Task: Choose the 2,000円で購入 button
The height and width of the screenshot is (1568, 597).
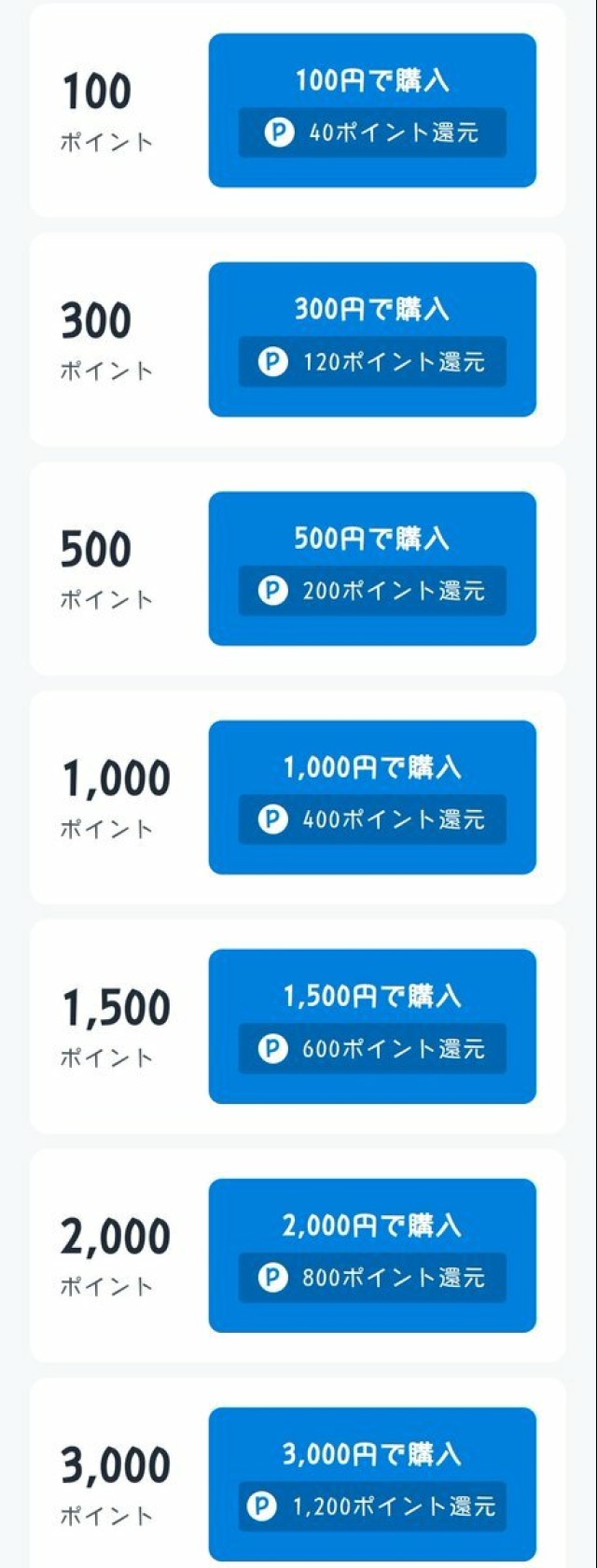Action: (x=372, y=1254)
